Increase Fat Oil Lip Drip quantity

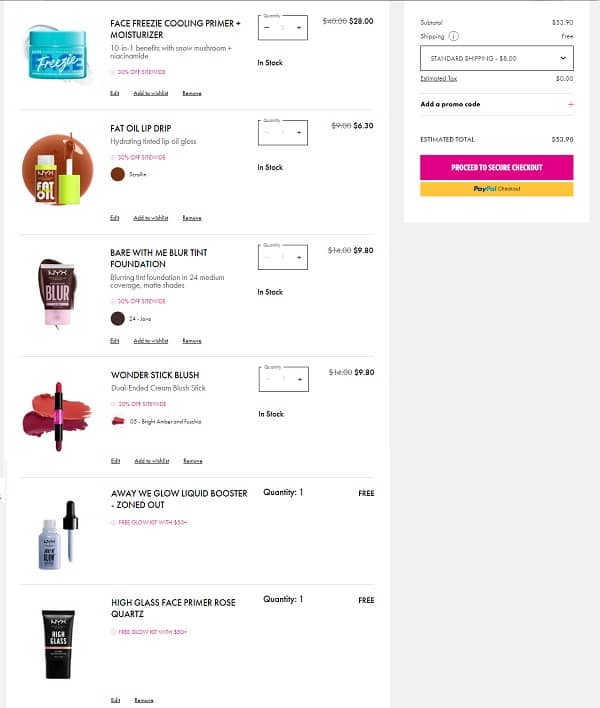click(298, 132)
